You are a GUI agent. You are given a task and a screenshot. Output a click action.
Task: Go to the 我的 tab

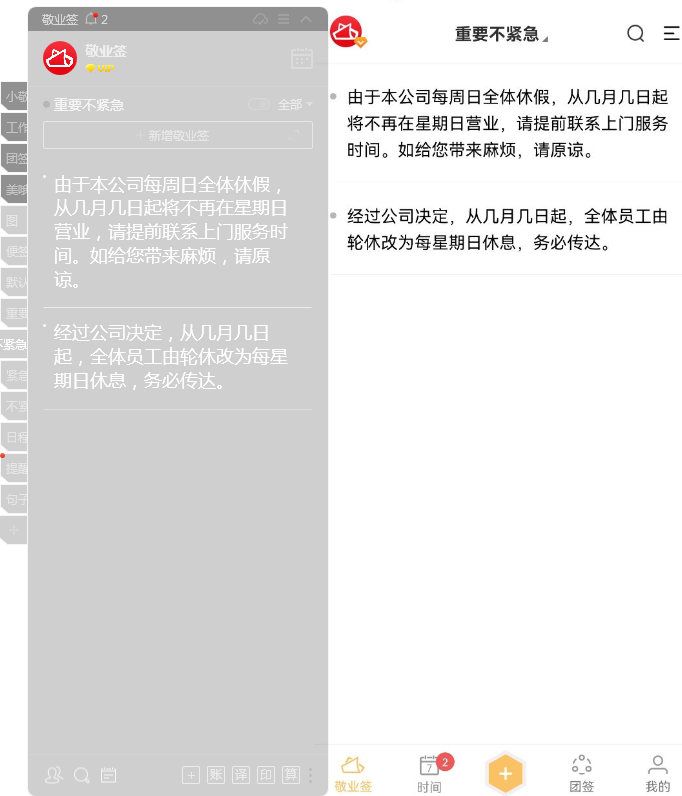657,774
